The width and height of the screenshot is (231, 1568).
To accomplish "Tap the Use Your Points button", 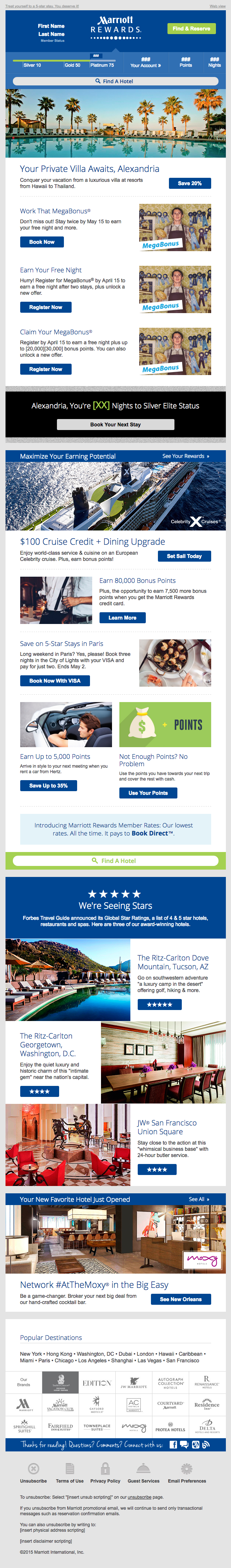I will 148,793.
